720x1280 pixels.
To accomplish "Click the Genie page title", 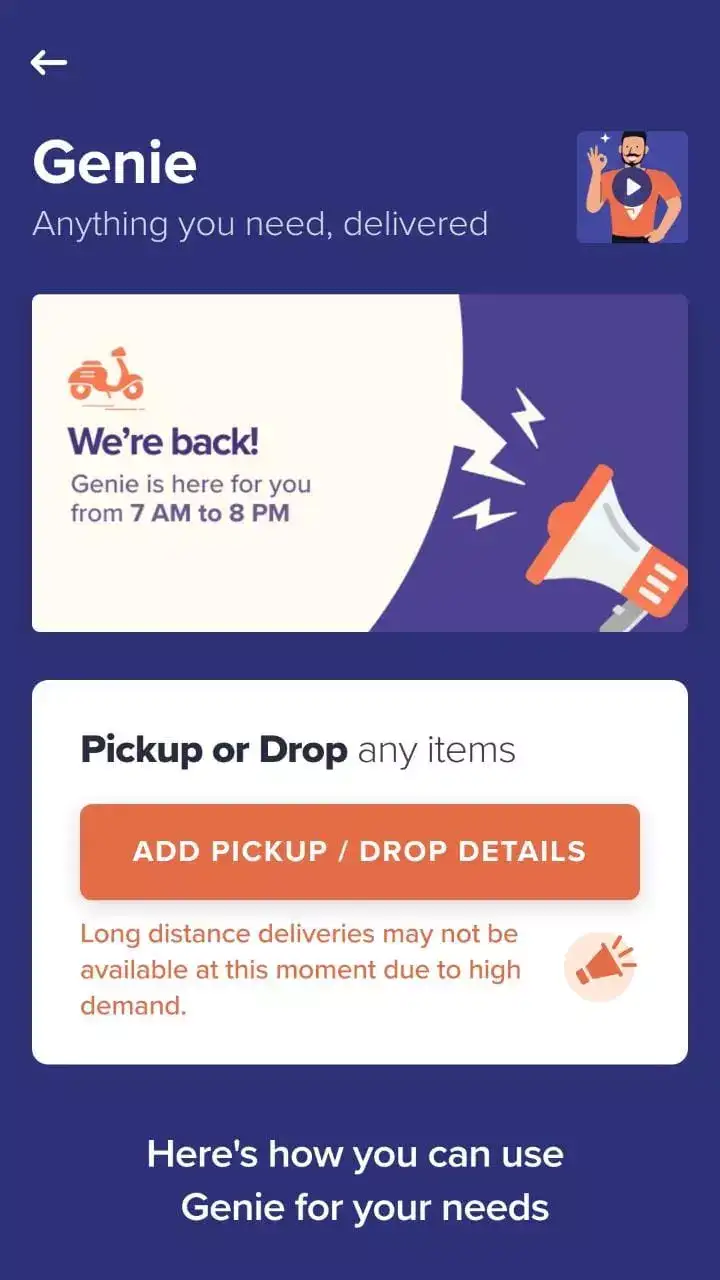I will (114, 162).
